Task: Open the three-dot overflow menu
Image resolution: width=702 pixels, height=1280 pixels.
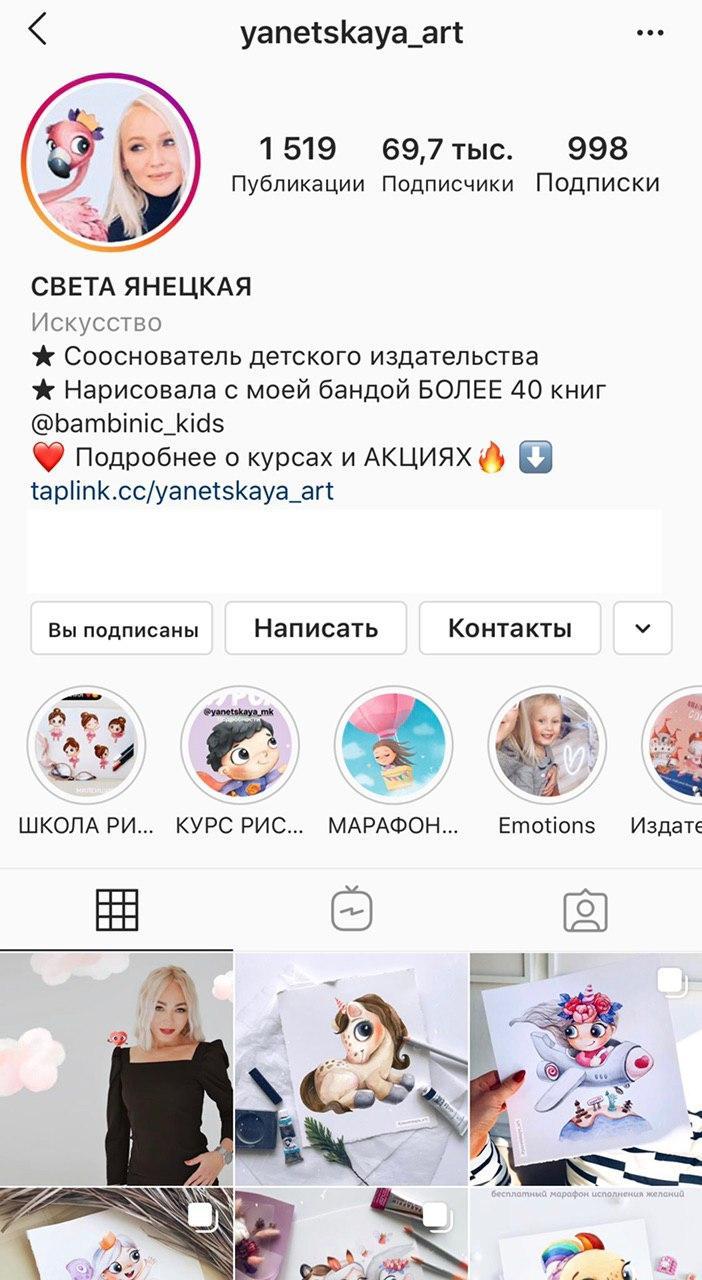Action: 650,33
